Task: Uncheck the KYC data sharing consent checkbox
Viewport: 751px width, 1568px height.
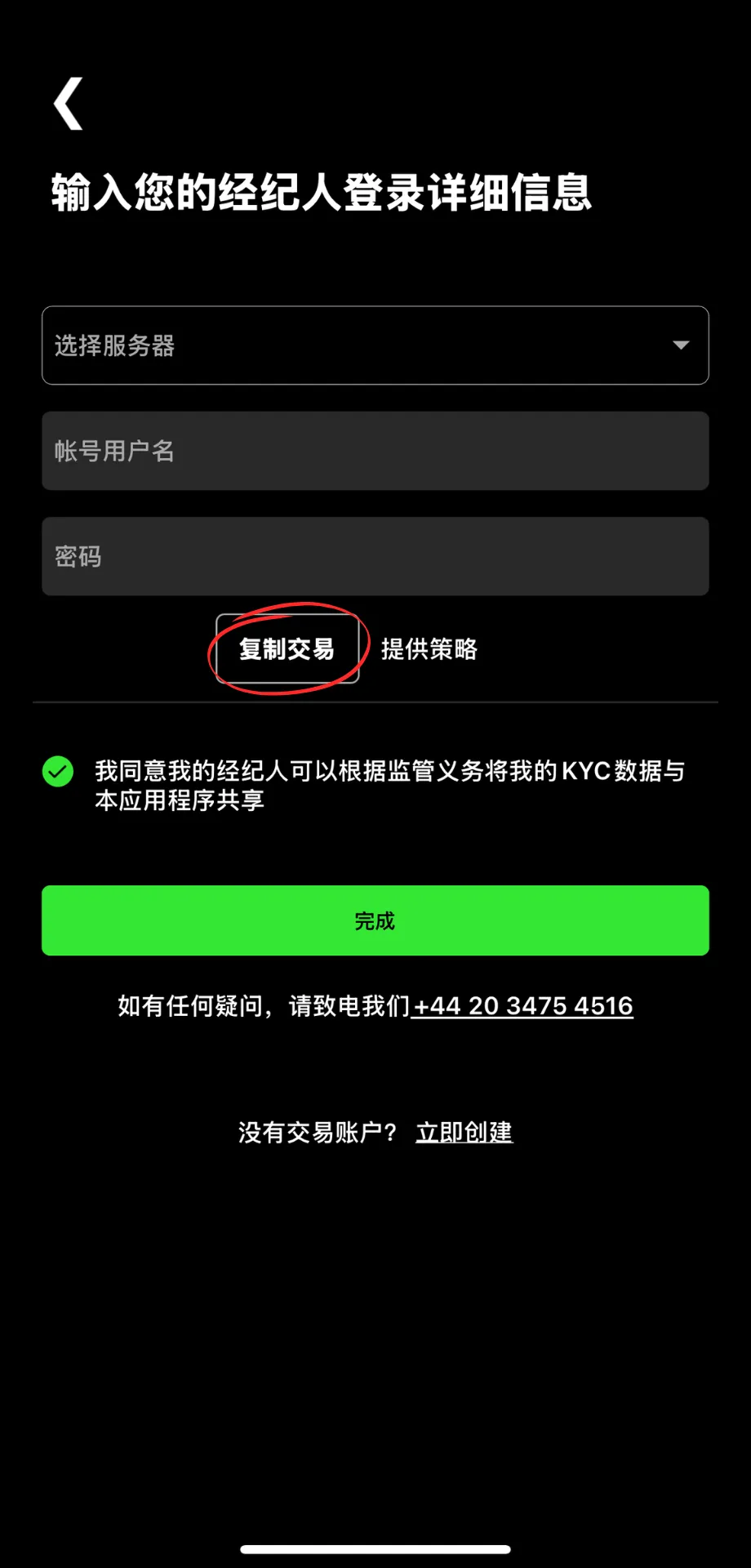Action: [x=58, y=772]
